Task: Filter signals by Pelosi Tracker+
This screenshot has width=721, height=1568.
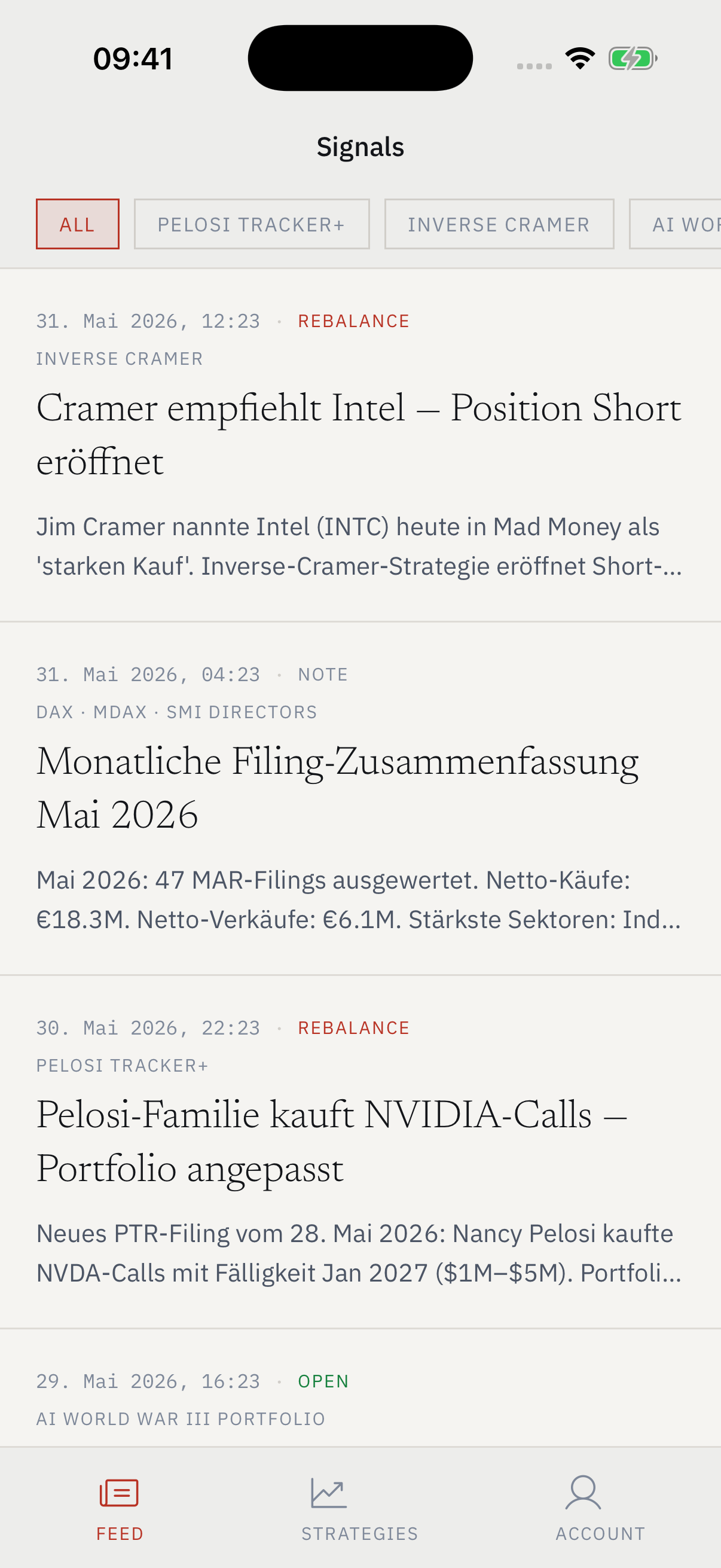Action: click(x=251, y=224)
